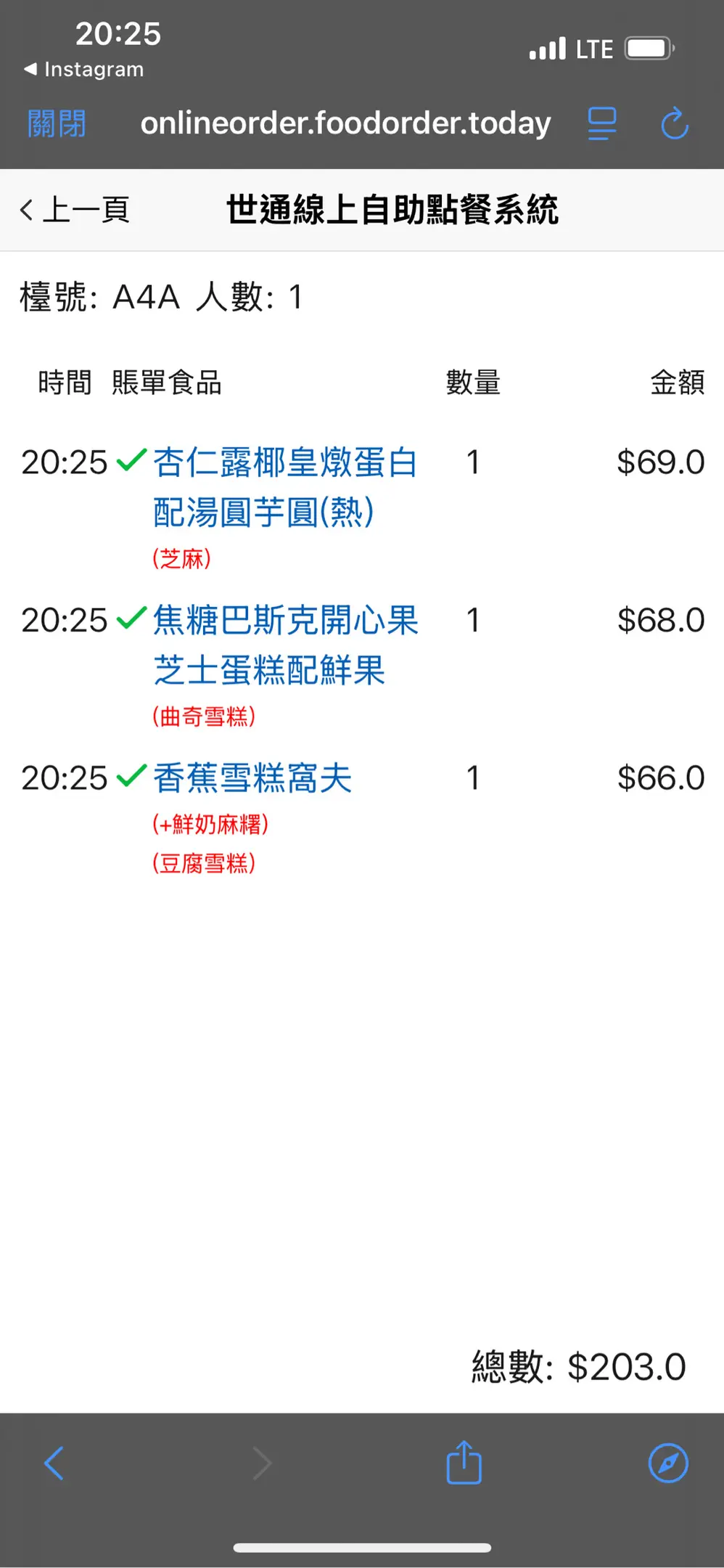This screenshot has height=1568, width=724.
Task: Go back with 上一頁
Action: 75,210
